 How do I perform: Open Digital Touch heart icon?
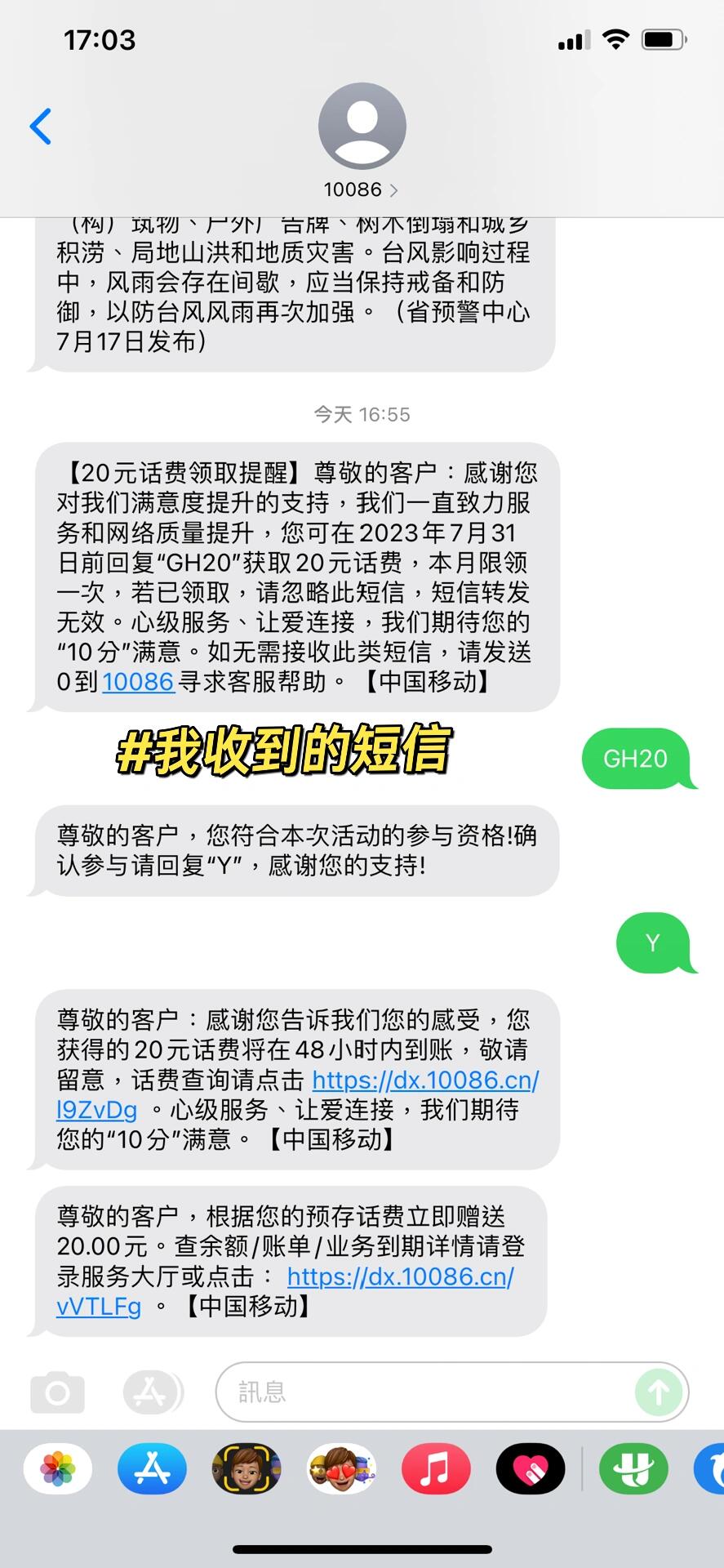pos(531,1469)
